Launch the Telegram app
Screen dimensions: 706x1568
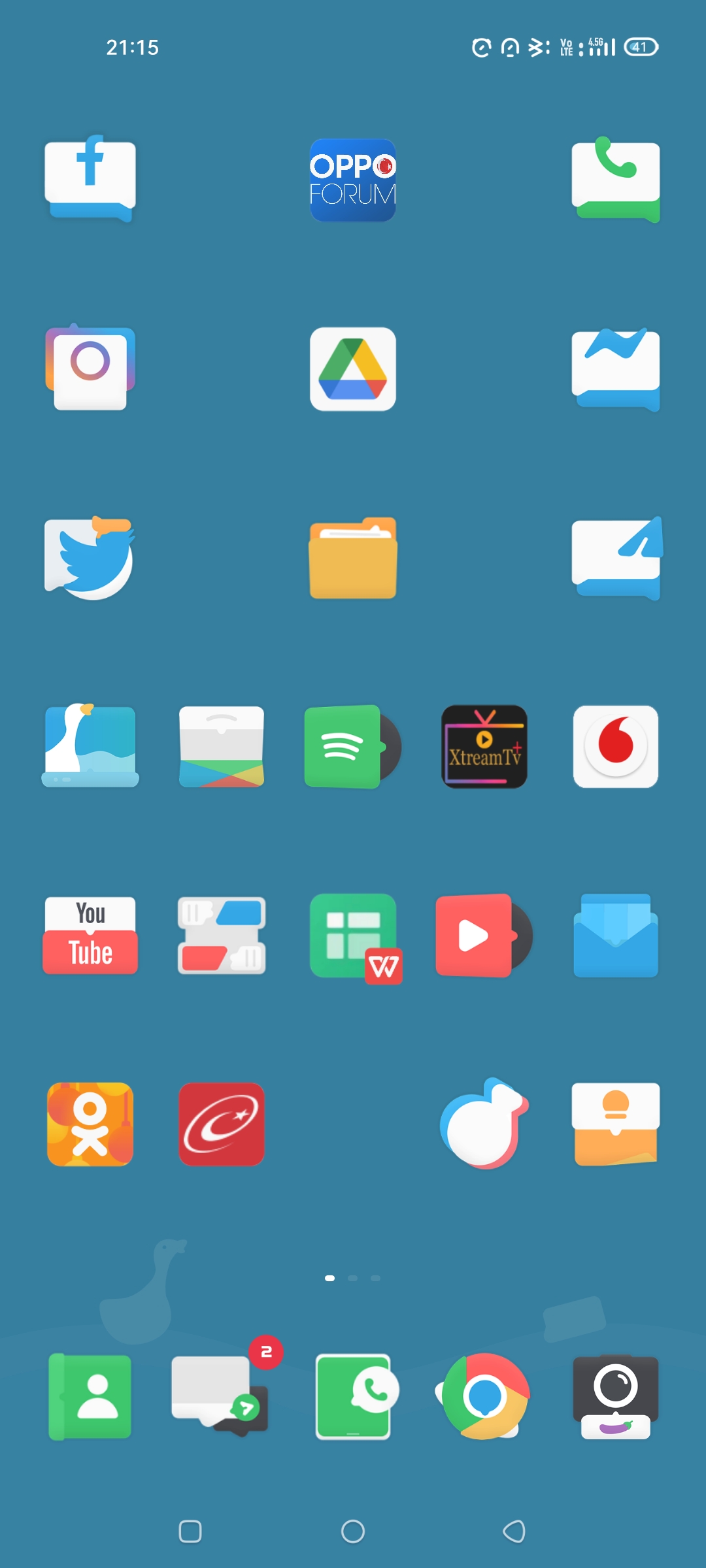point(616,557)
